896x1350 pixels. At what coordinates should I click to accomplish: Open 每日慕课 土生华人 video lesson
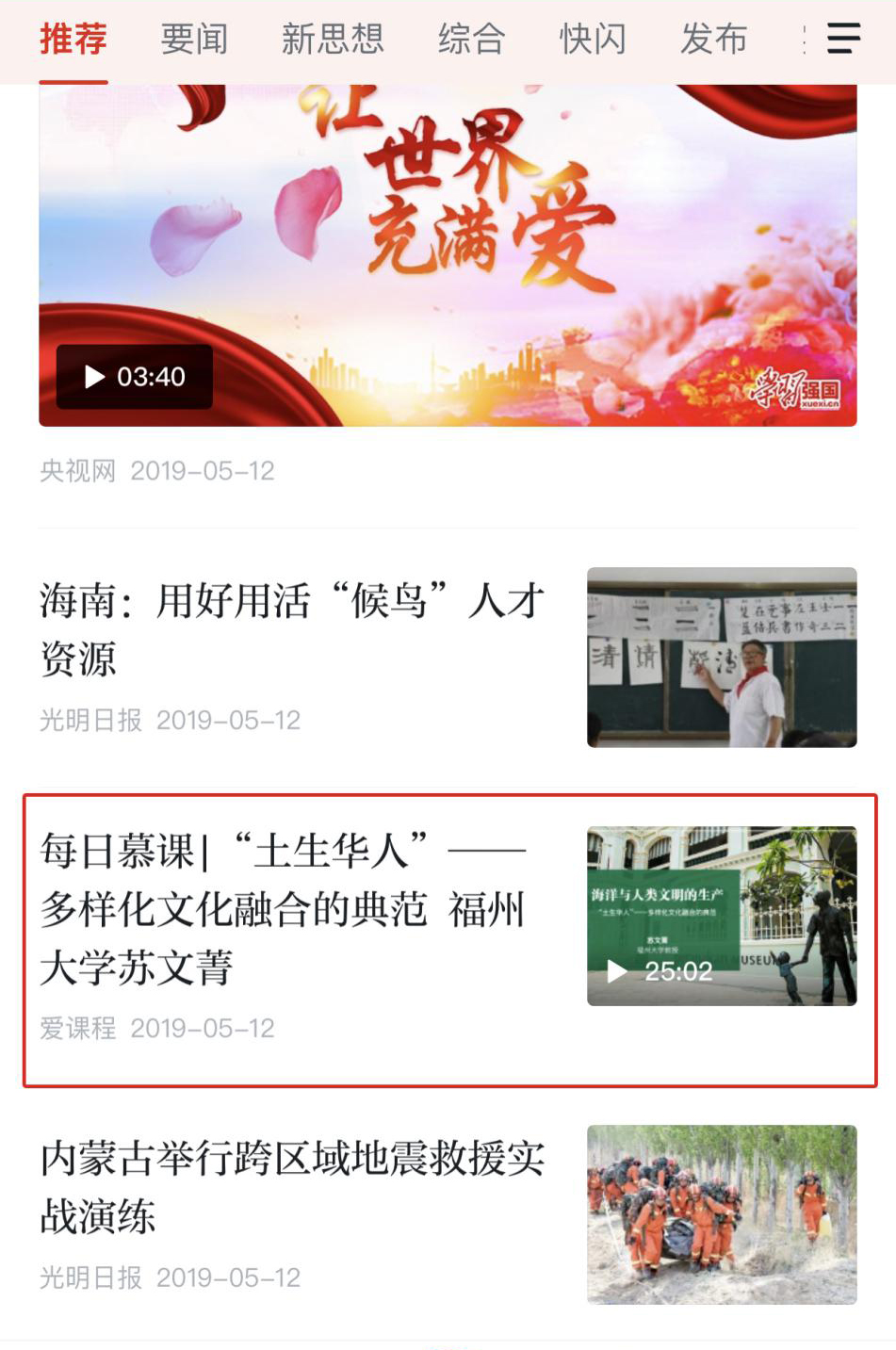[283, 909]
